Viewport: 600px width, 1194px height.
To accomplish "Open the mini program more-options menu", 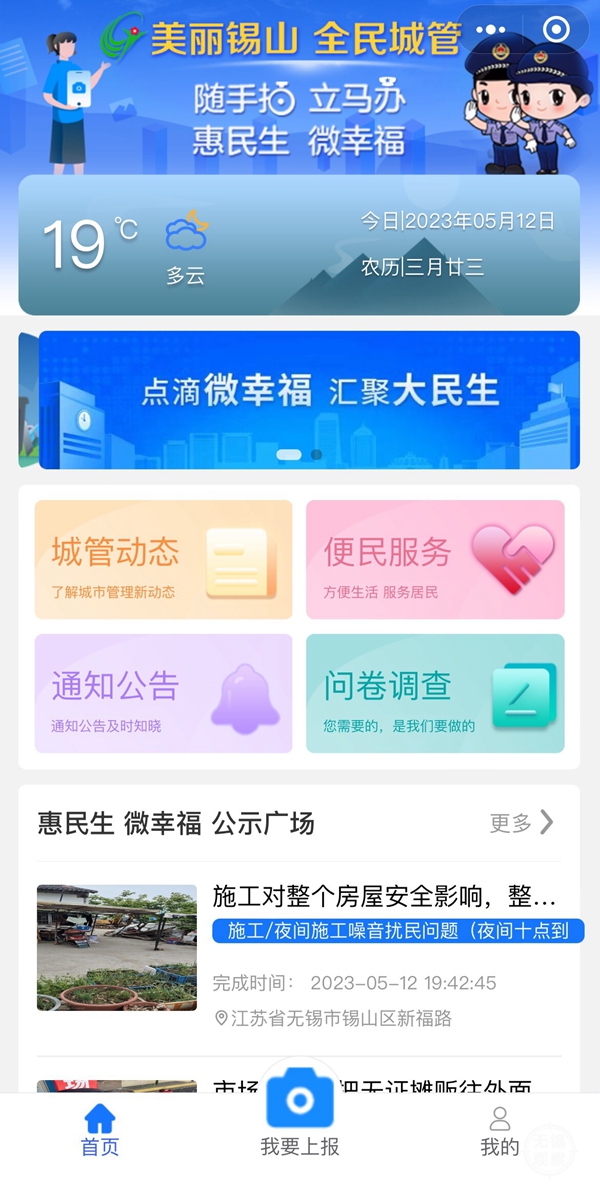I will (491, 30).
